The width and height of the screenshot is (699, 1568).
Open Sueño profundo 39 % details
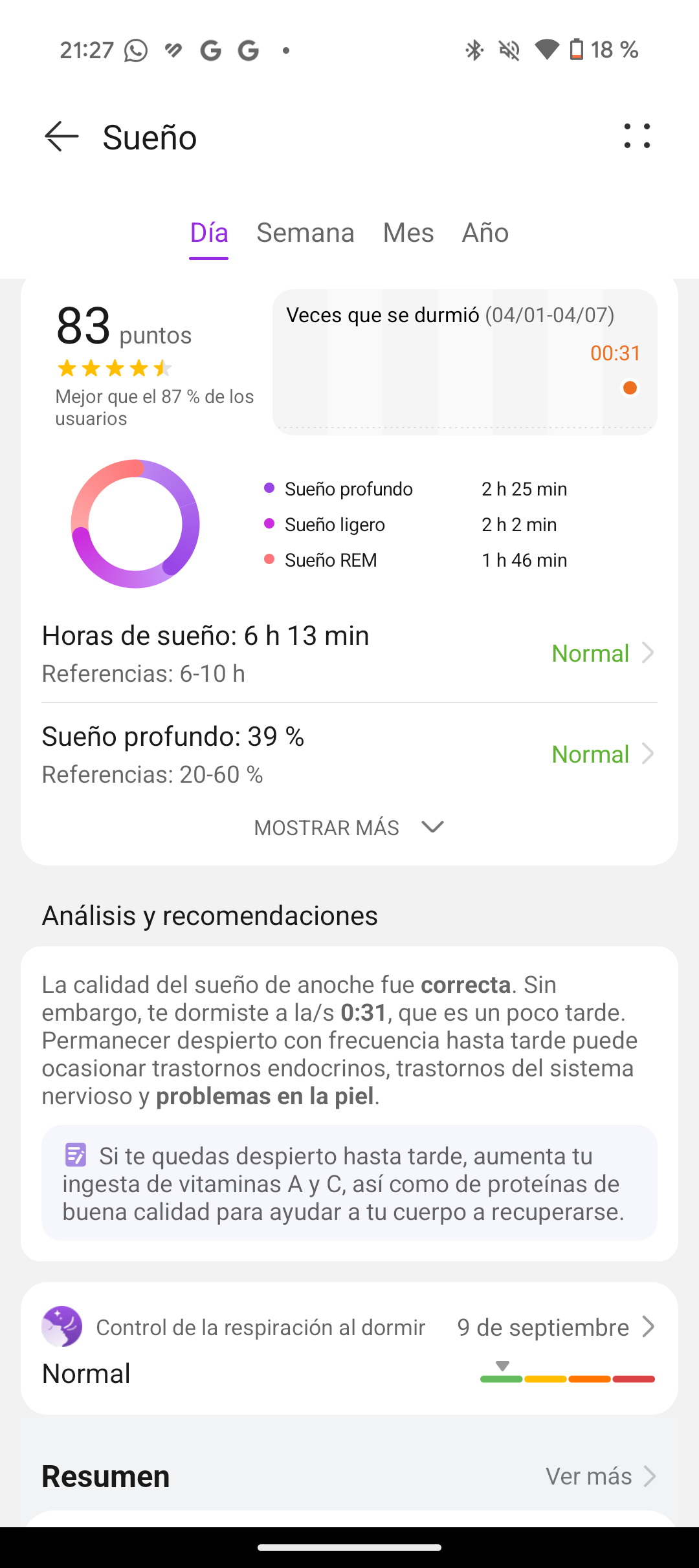click(349, 754)
